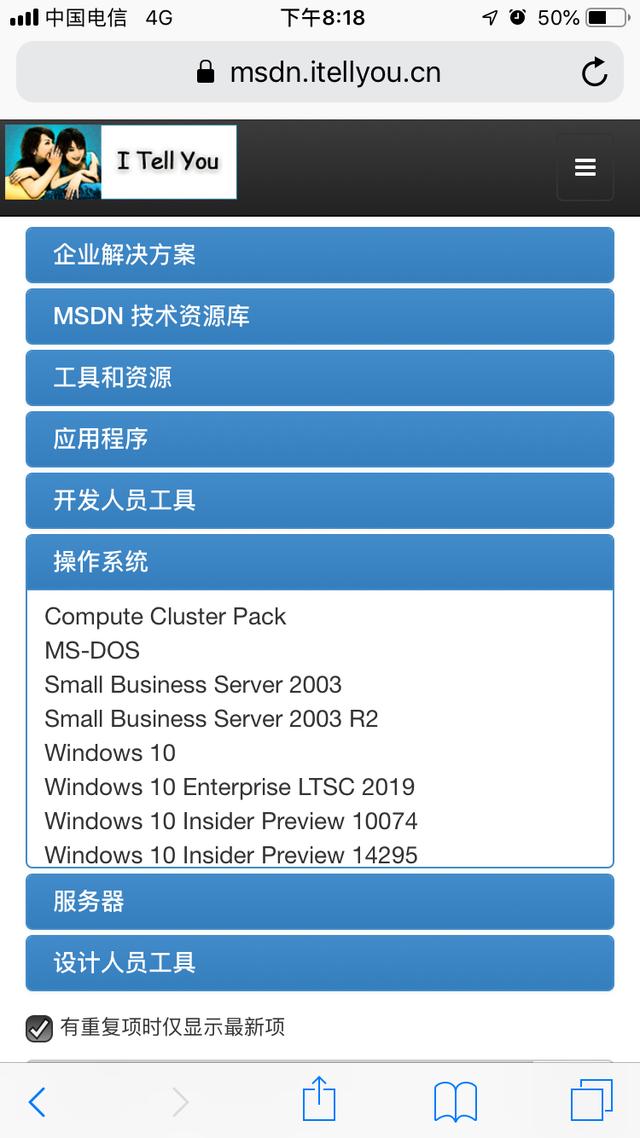Choose the plain Windows 10 entry
Screen dimensions: 640x1138
pos(110,752)
